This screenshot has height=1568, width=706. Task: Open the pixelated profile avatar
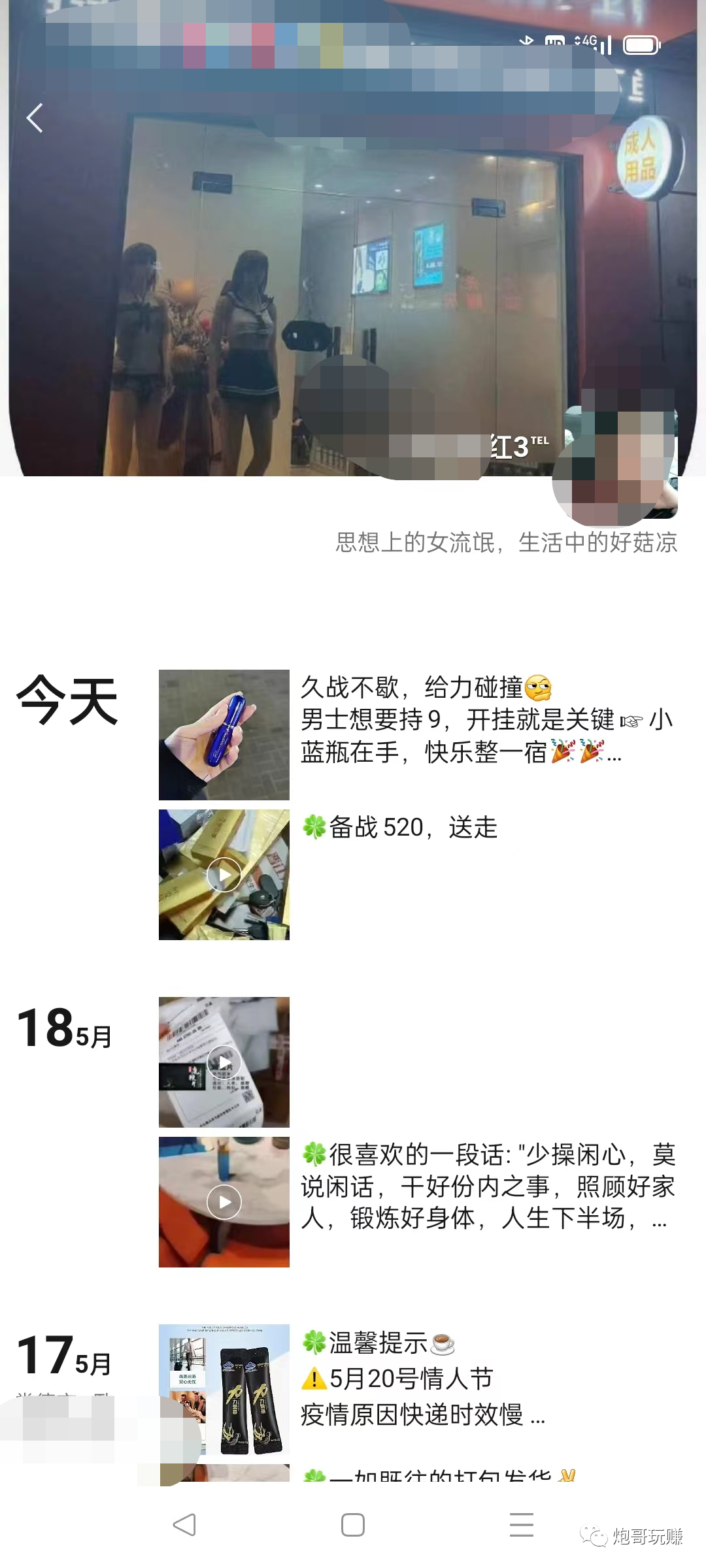[x=614, y=459]
